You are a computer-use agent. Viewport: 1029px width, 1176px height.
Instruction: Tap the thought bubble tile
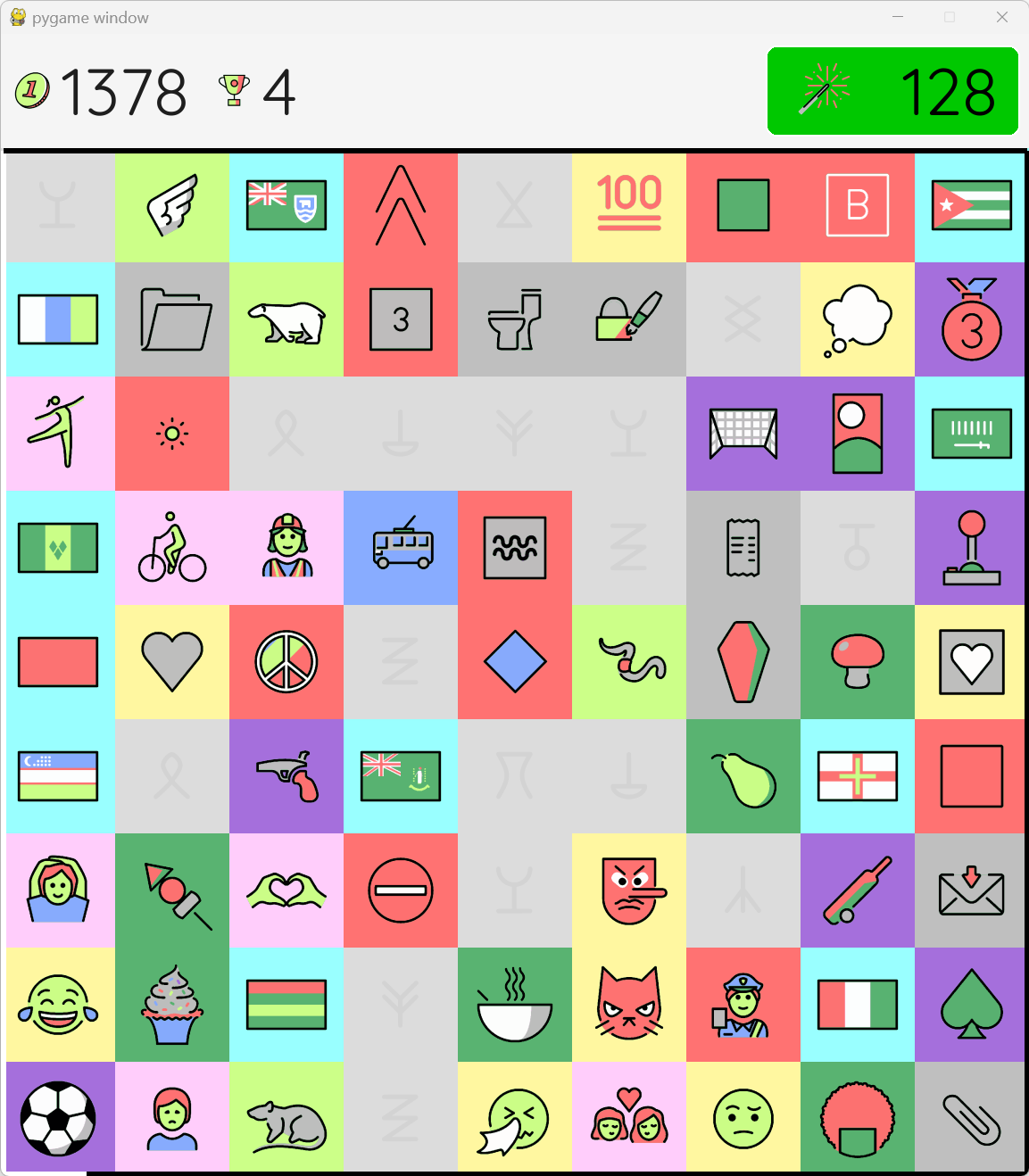(858, 319)
